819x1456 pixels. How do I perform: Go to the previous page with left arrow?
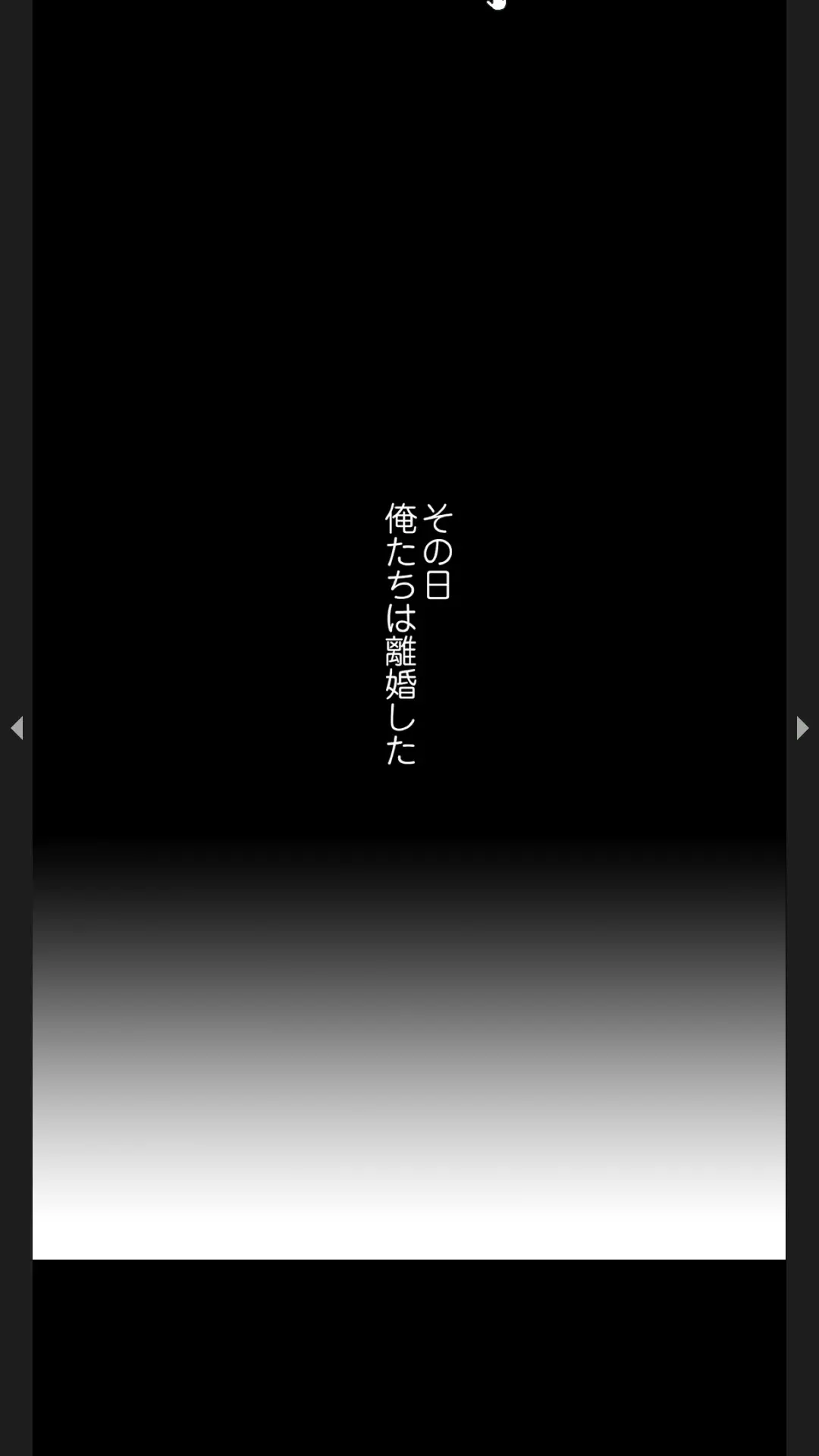[17, 728]
